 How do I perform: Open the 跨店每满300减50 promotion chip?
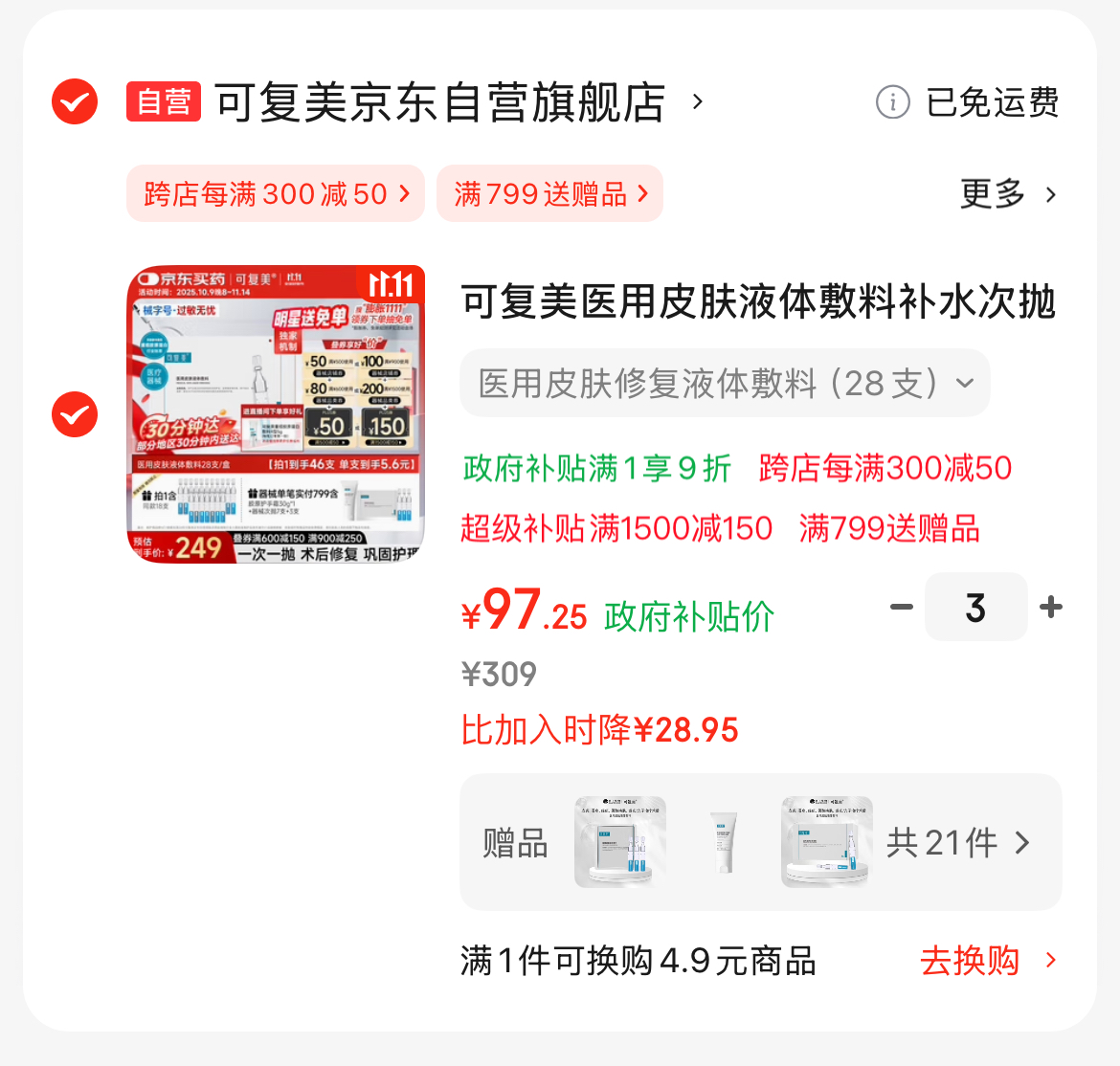tap(276, 194)
